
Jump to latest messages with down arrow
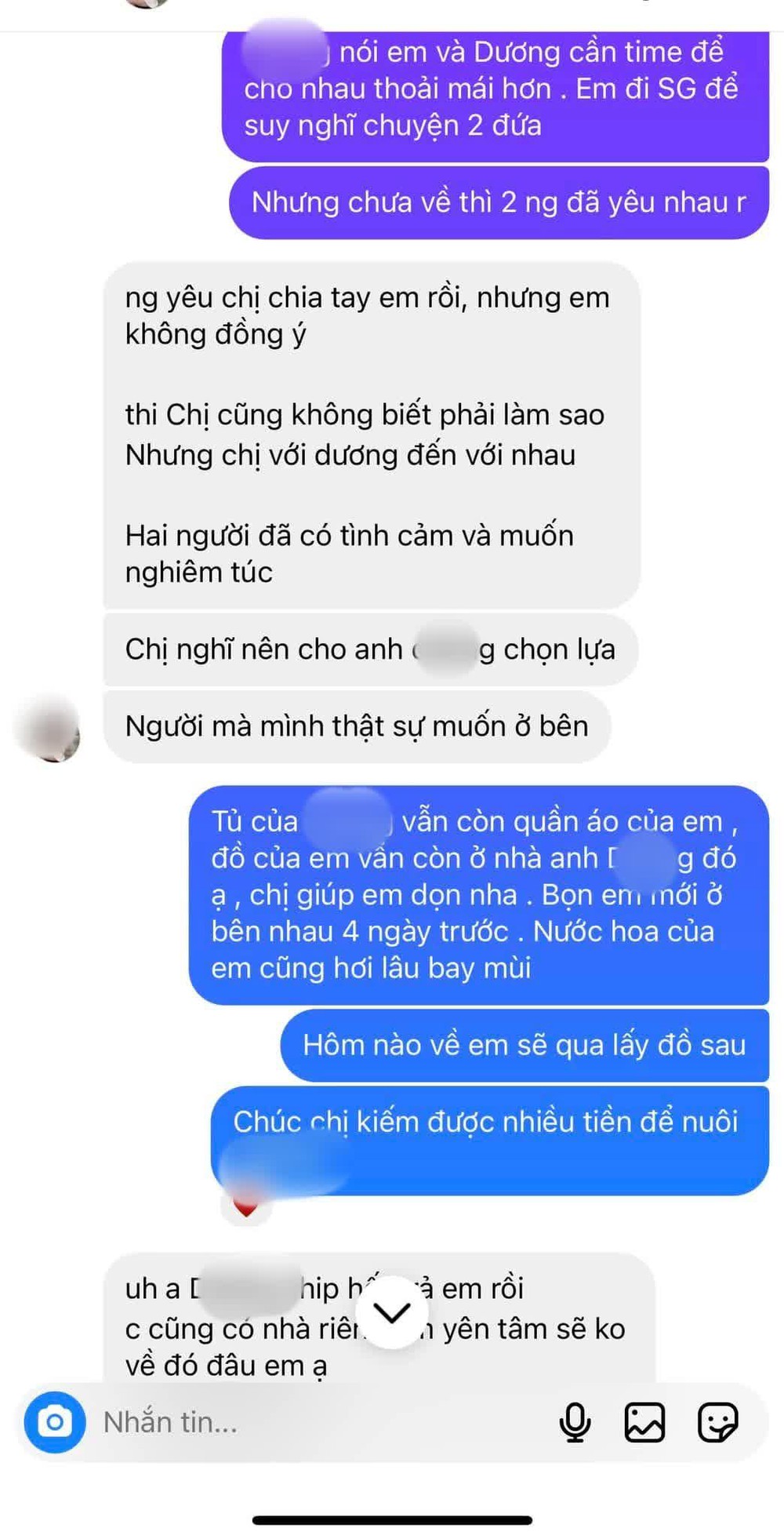pos(392,1312)
